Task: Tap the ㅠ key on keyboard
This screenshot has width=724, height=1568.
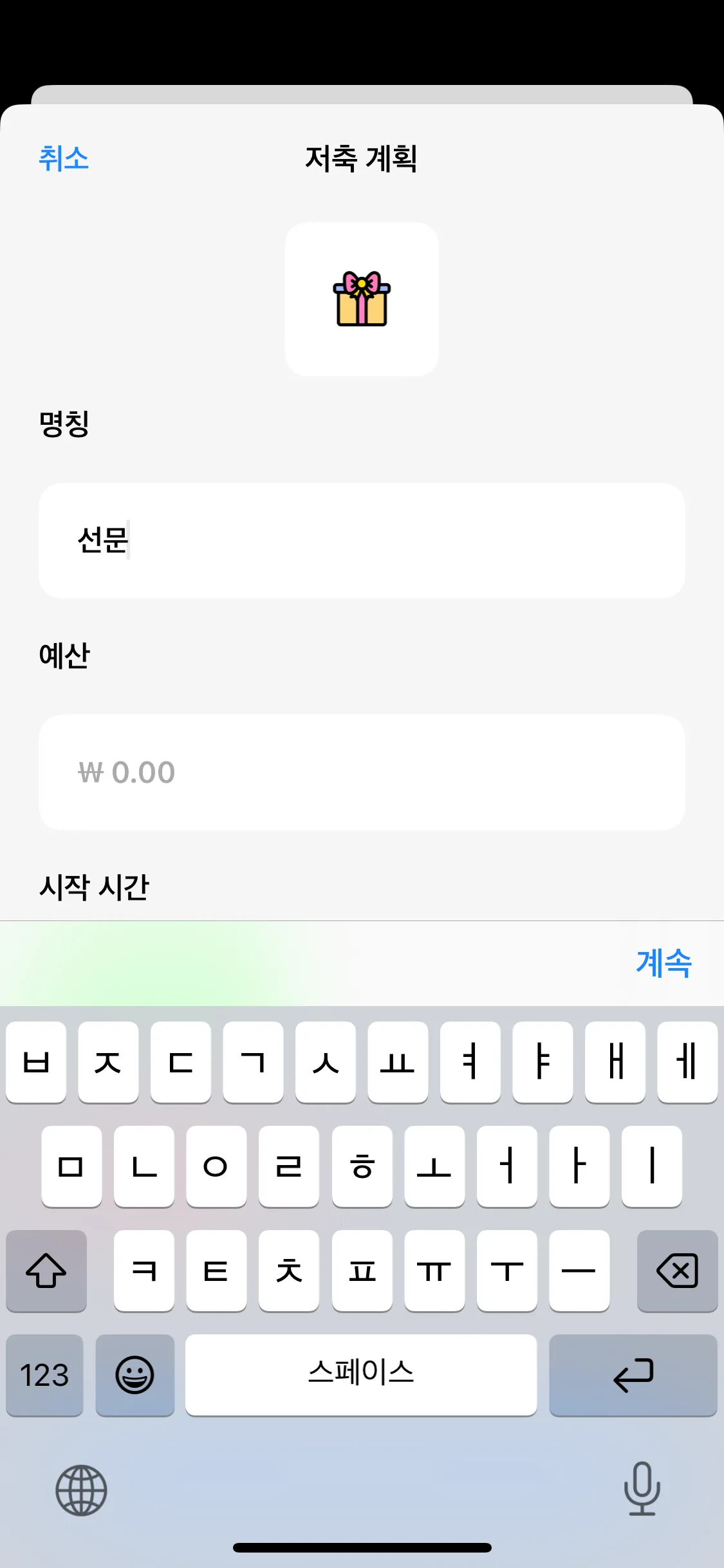Action: pos(434,1271)
